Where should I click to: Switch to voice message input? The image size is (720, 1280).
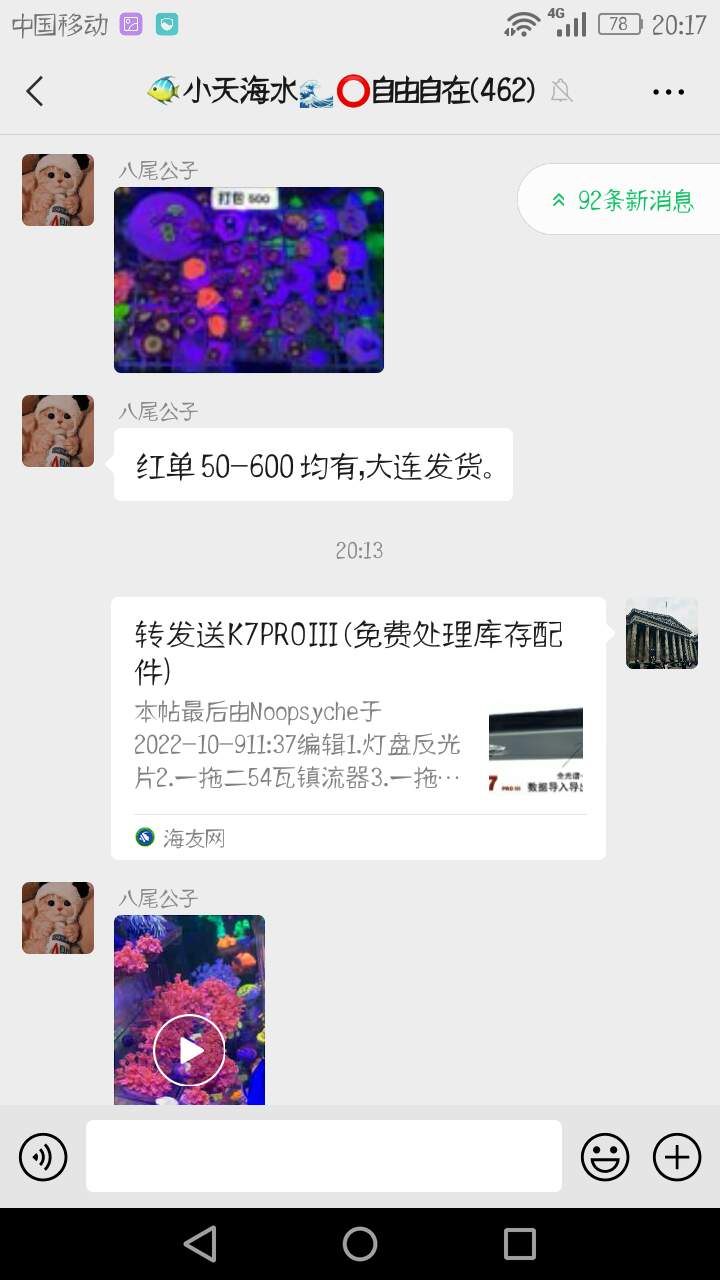(x=43, y=1157)
